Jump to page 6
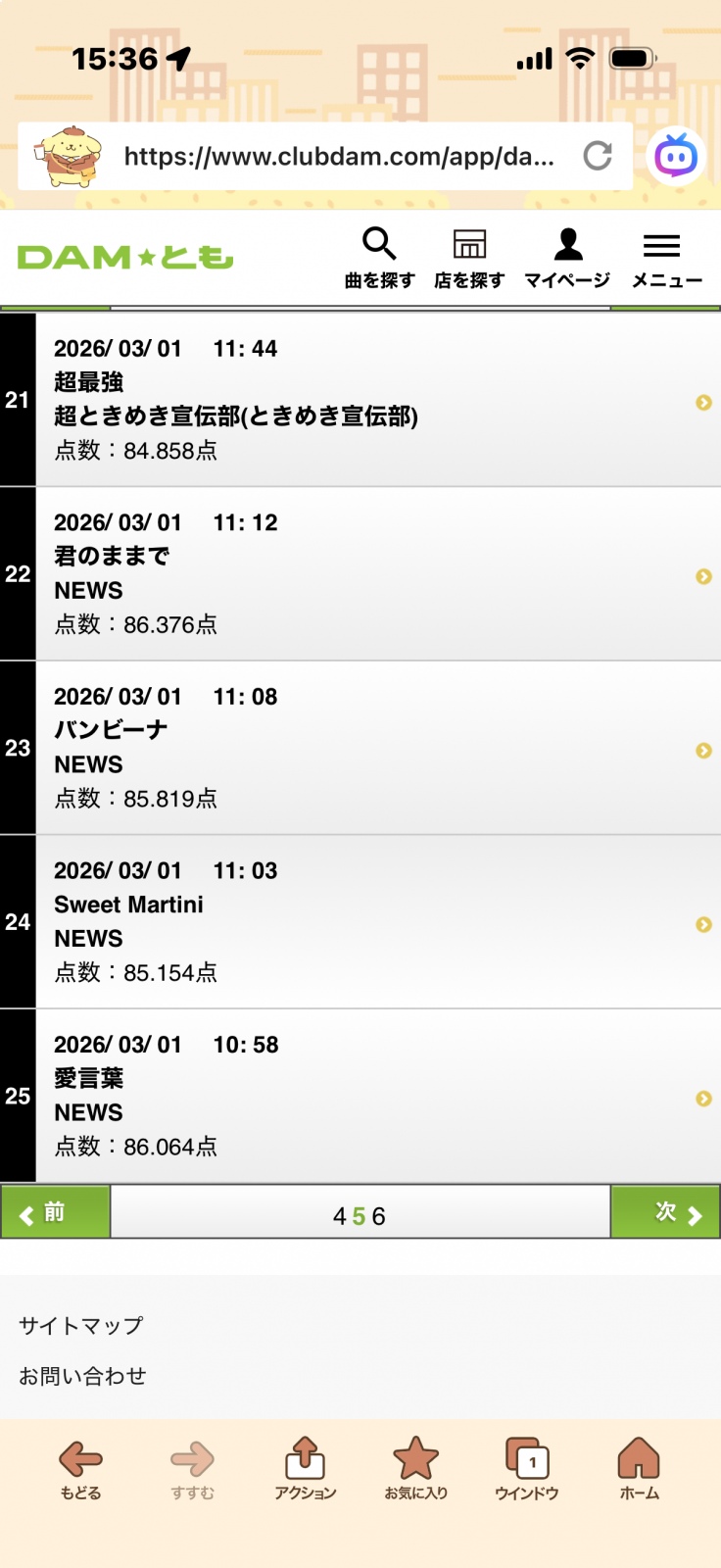This screenshot has height=1568, width=721. tap(379, 1216)
